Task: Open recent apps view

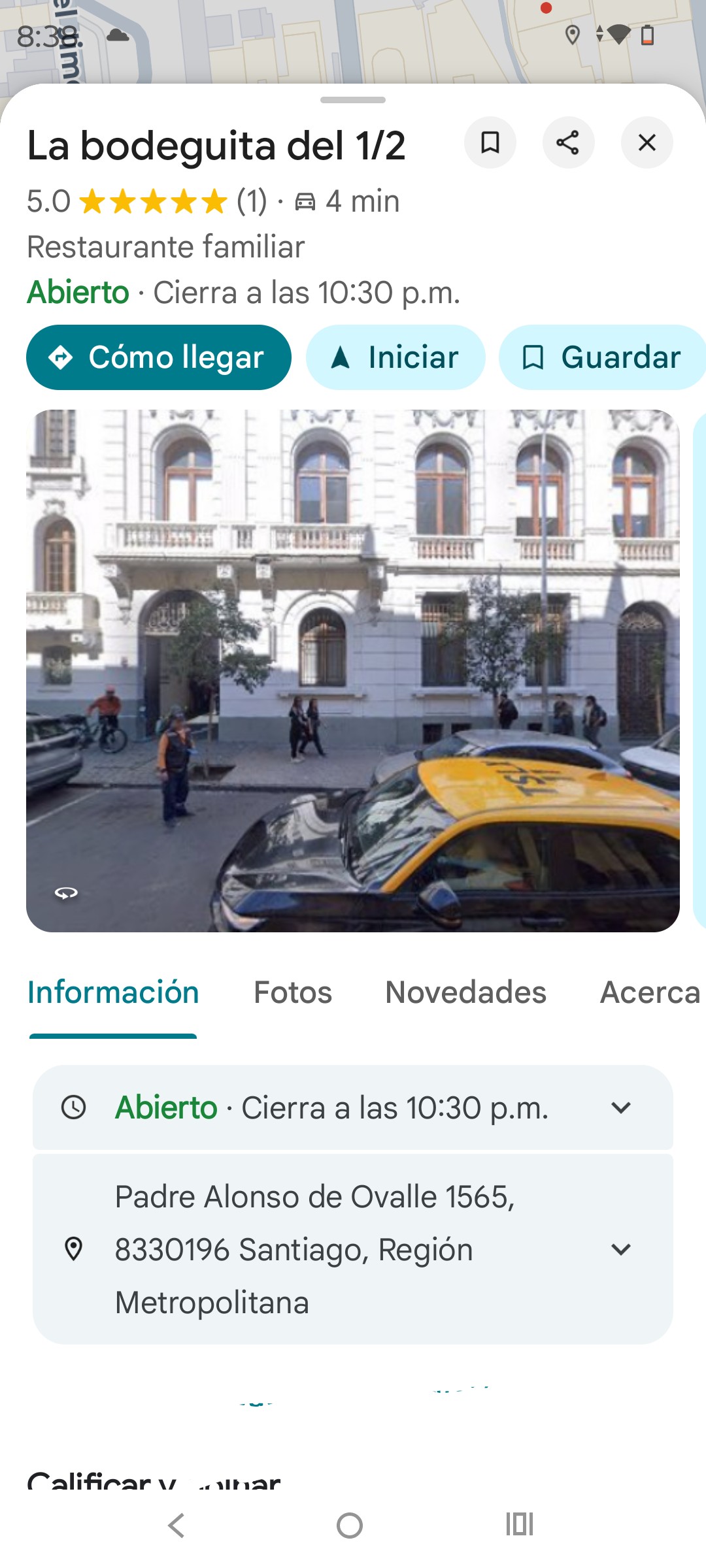Action: (520, 1524)
